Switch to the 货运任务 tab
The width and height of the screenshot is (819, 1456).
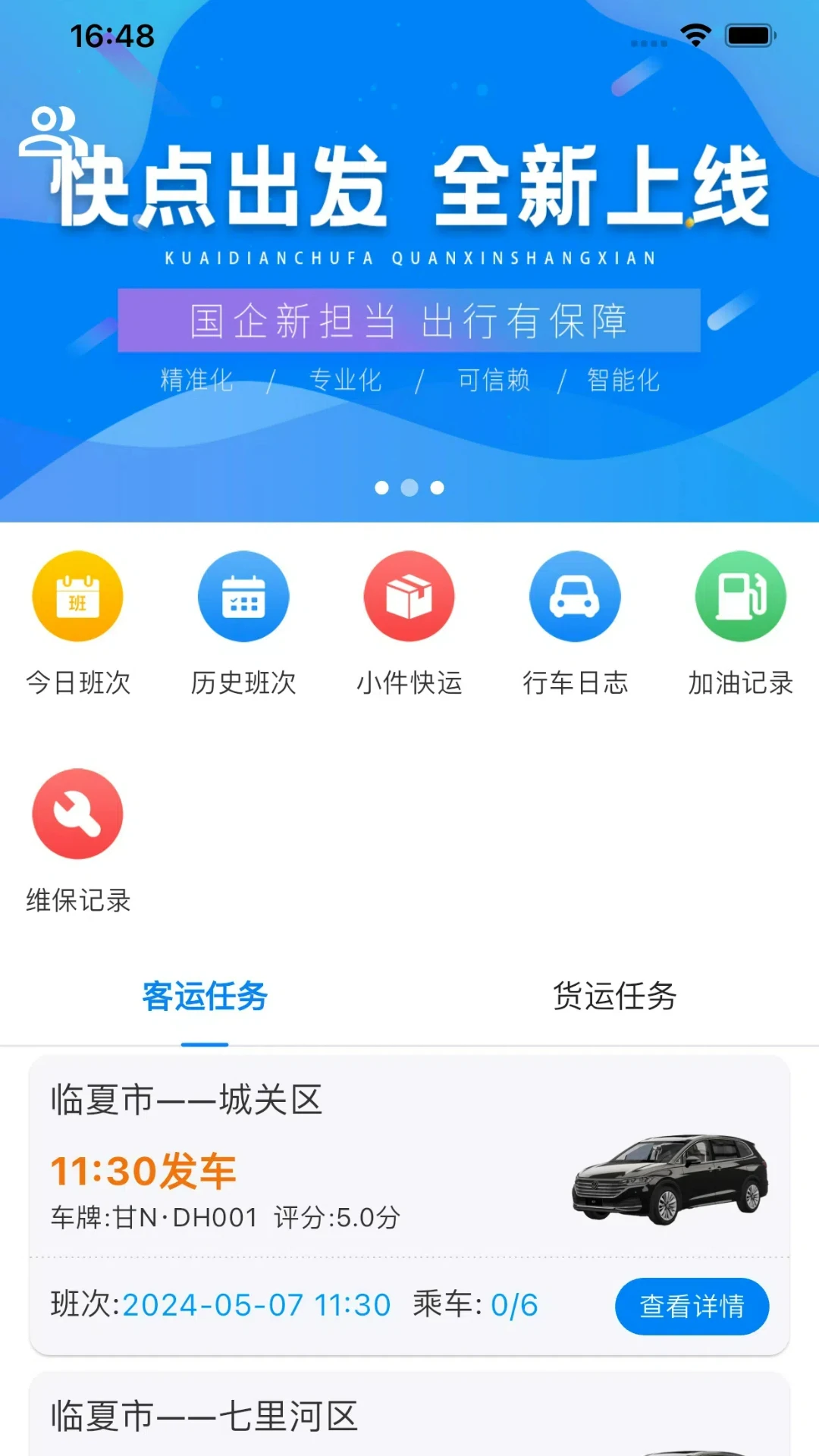coord(616,998)
